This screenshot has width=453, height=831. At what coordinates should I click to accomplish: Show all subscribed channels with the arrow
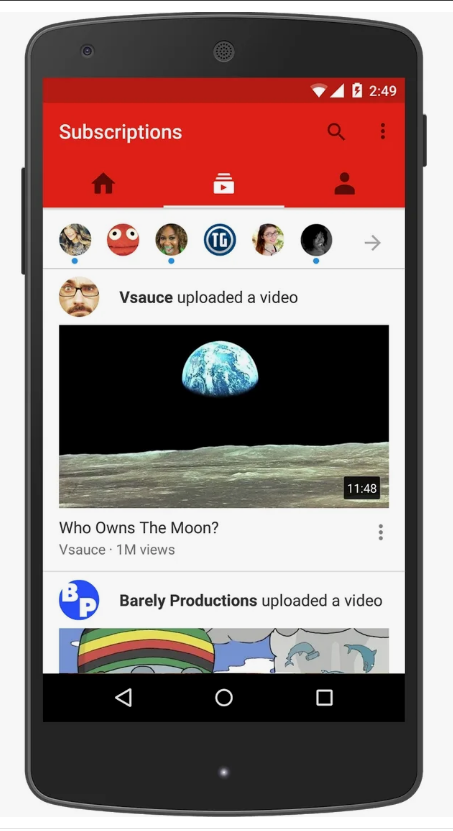coord(372,243)
